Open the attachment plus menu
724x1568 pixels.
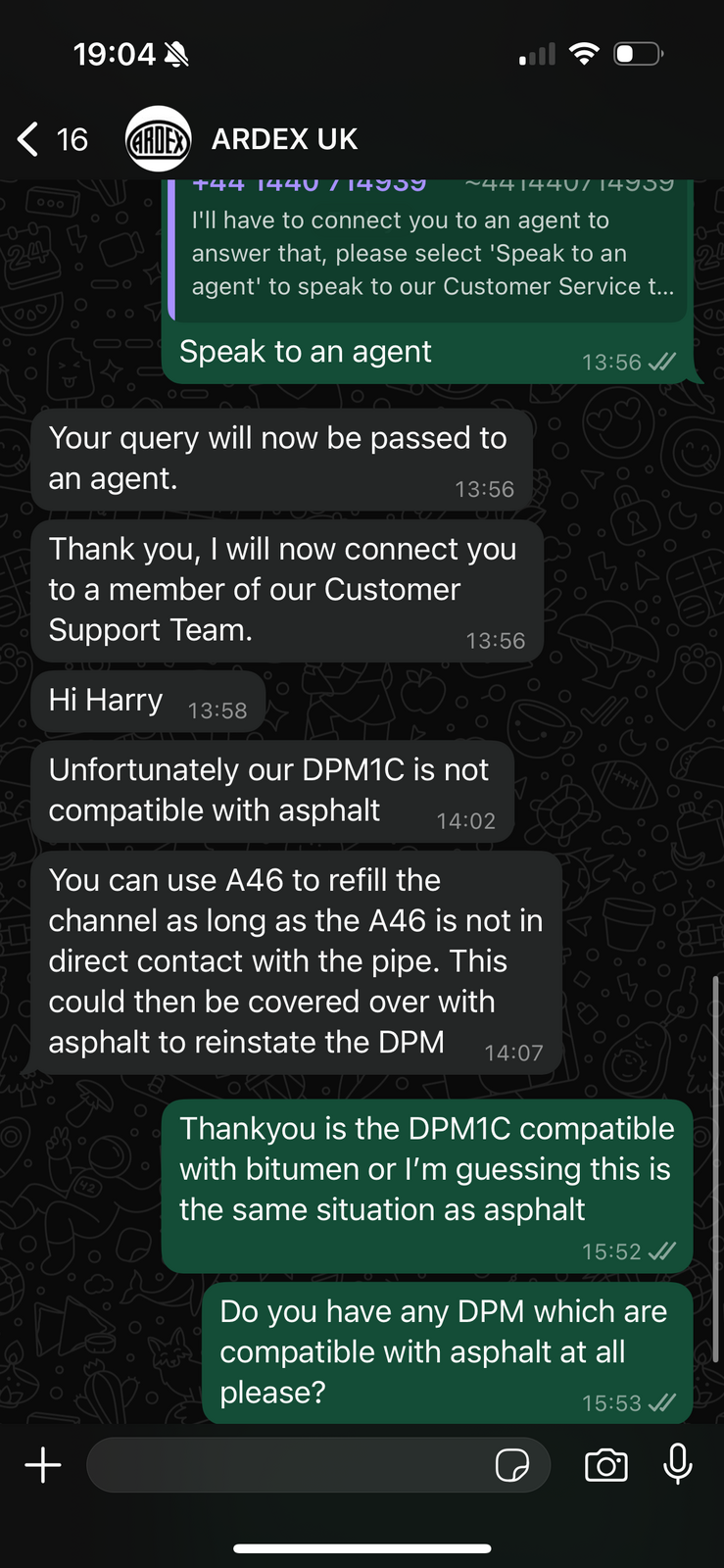click(43, 1466)
